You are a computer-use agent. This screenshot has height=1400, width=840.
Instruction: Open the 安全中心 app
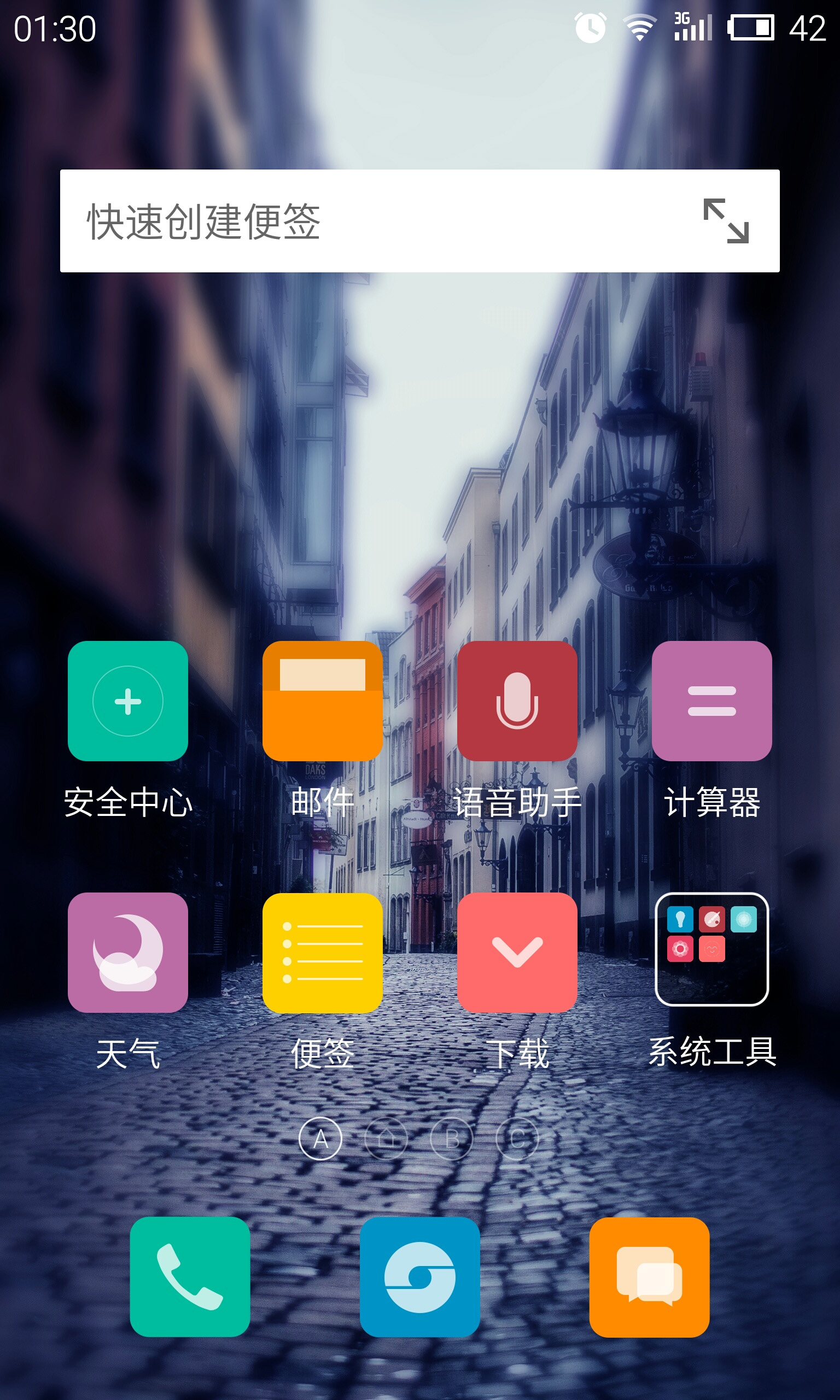tap(128, 701)
